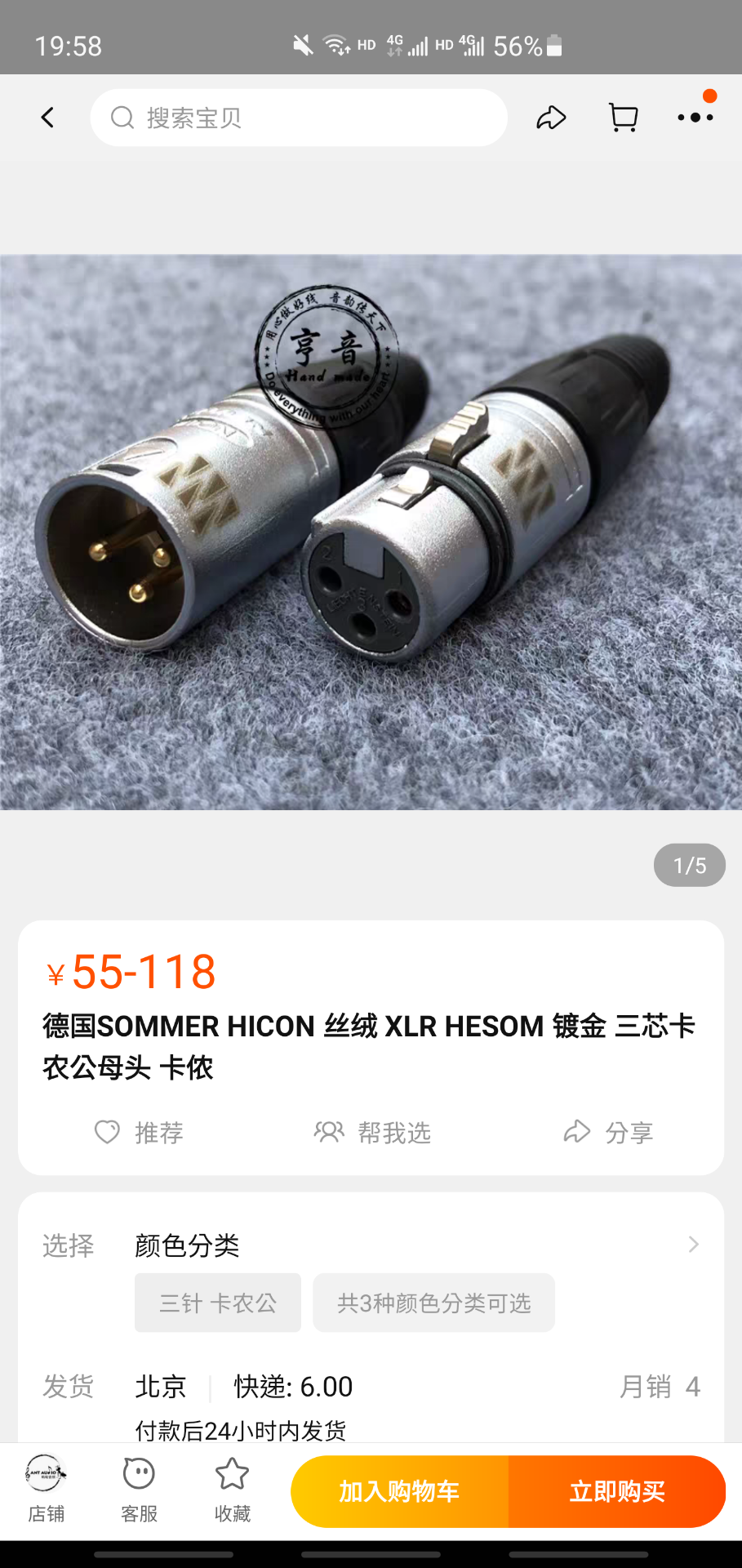The width and height of the screenshot is (742, 1568).
Task: Open the XLR connector product photo
Action: tap(371, 532)
